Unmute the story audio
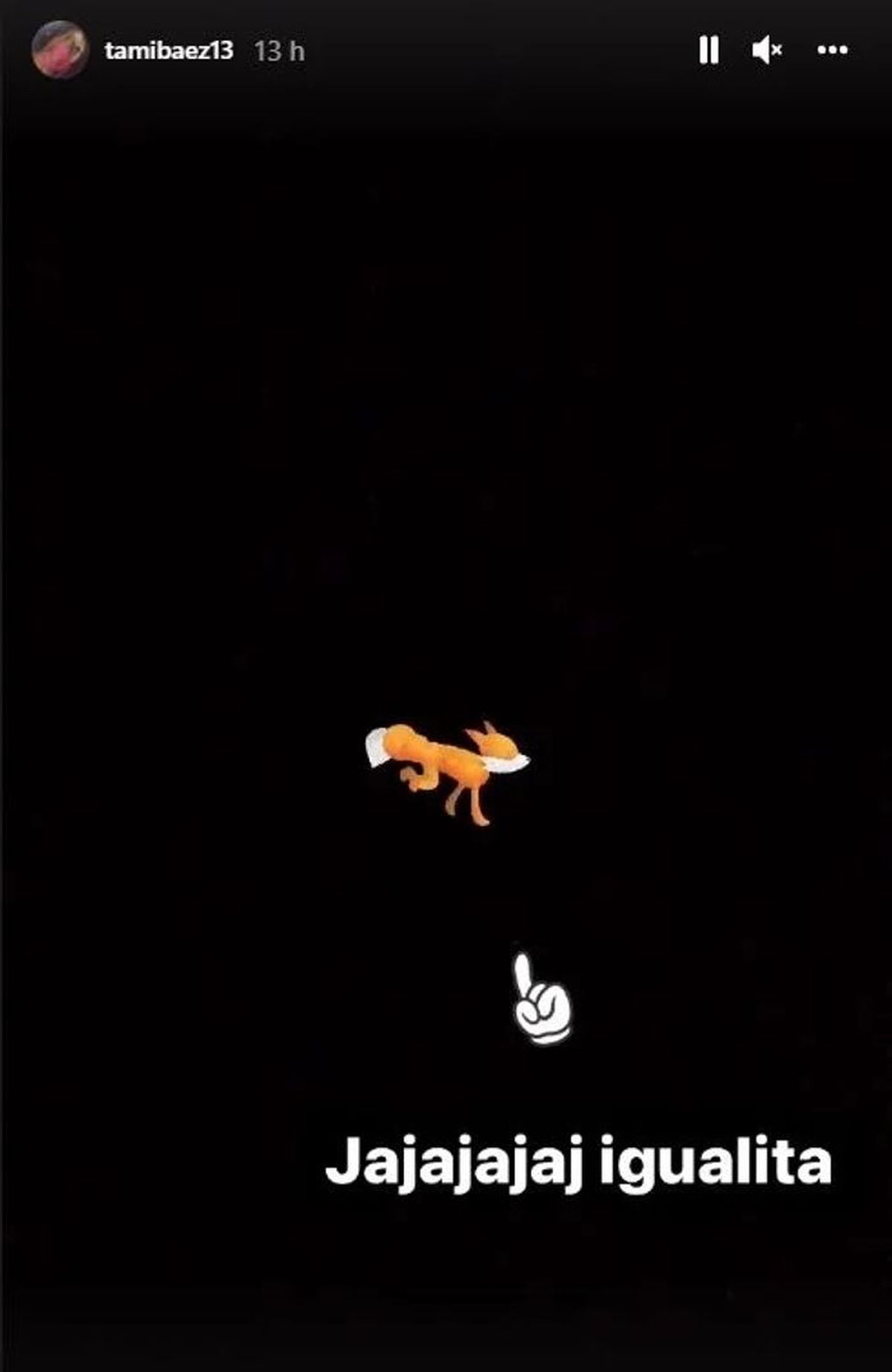The image size is (892, 1372). 766,51
